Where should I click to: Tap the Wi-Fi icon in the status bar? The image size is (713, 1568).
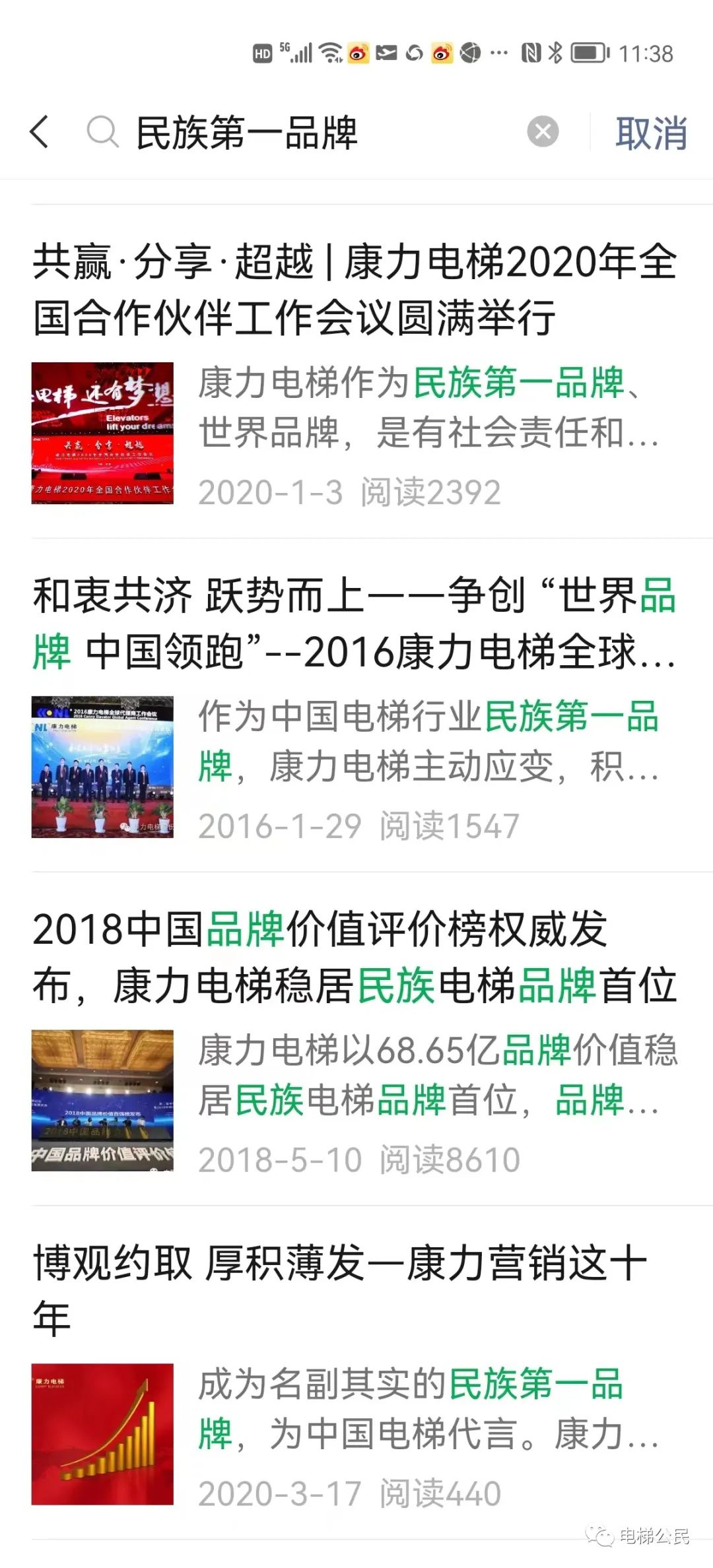(330, 51)
